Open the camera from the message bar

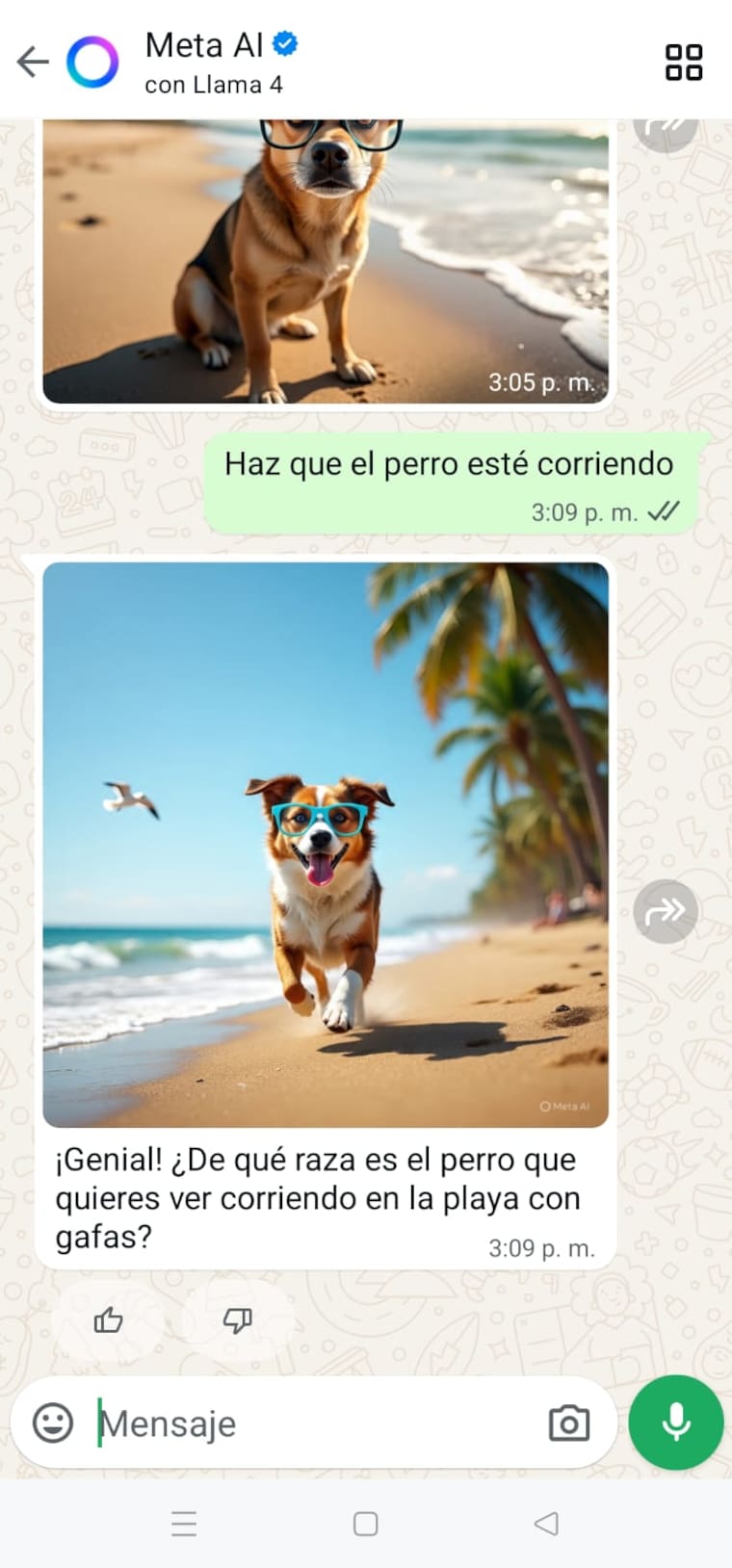click(x=568, y=1423)
